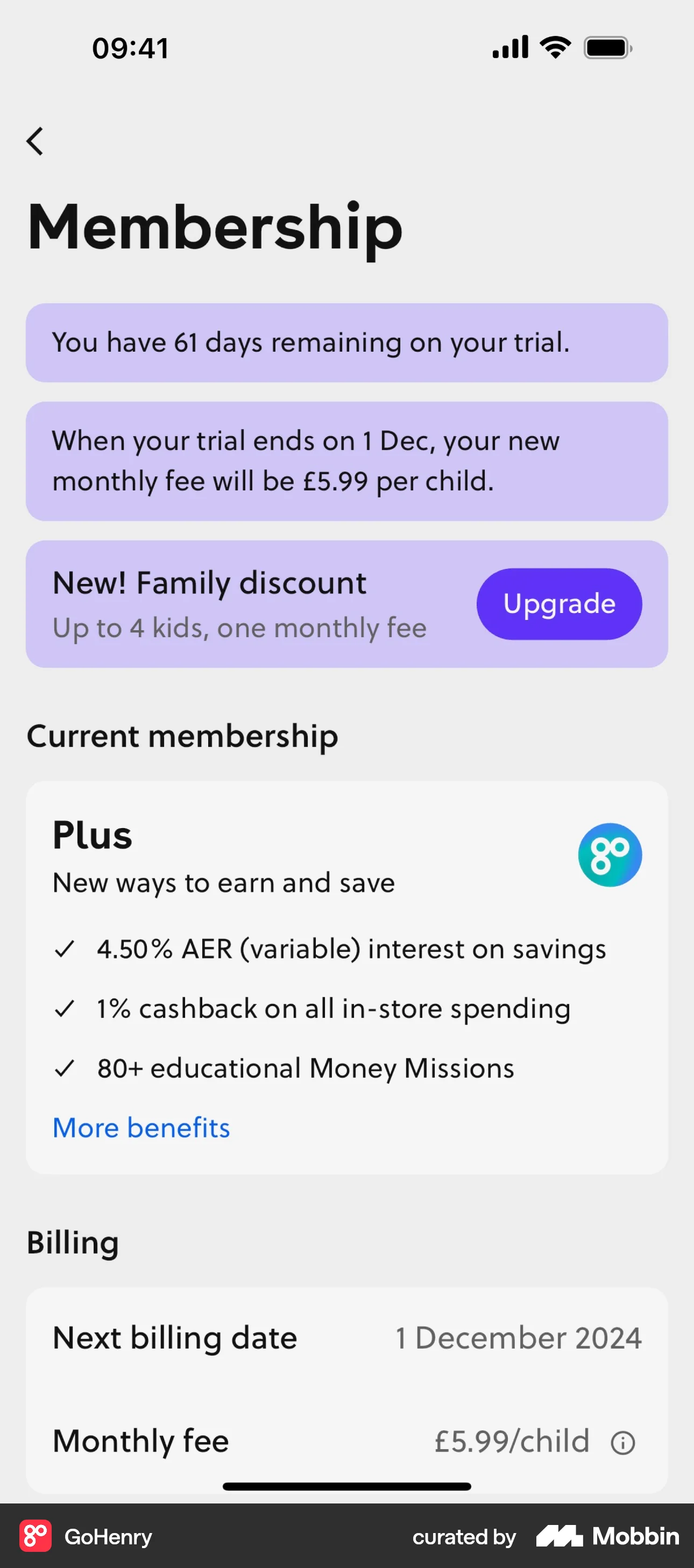Tap checkmark beside educational Money Missions benefit
694x1568 pixels.
pyautogui.click(x=65, y=1068)
